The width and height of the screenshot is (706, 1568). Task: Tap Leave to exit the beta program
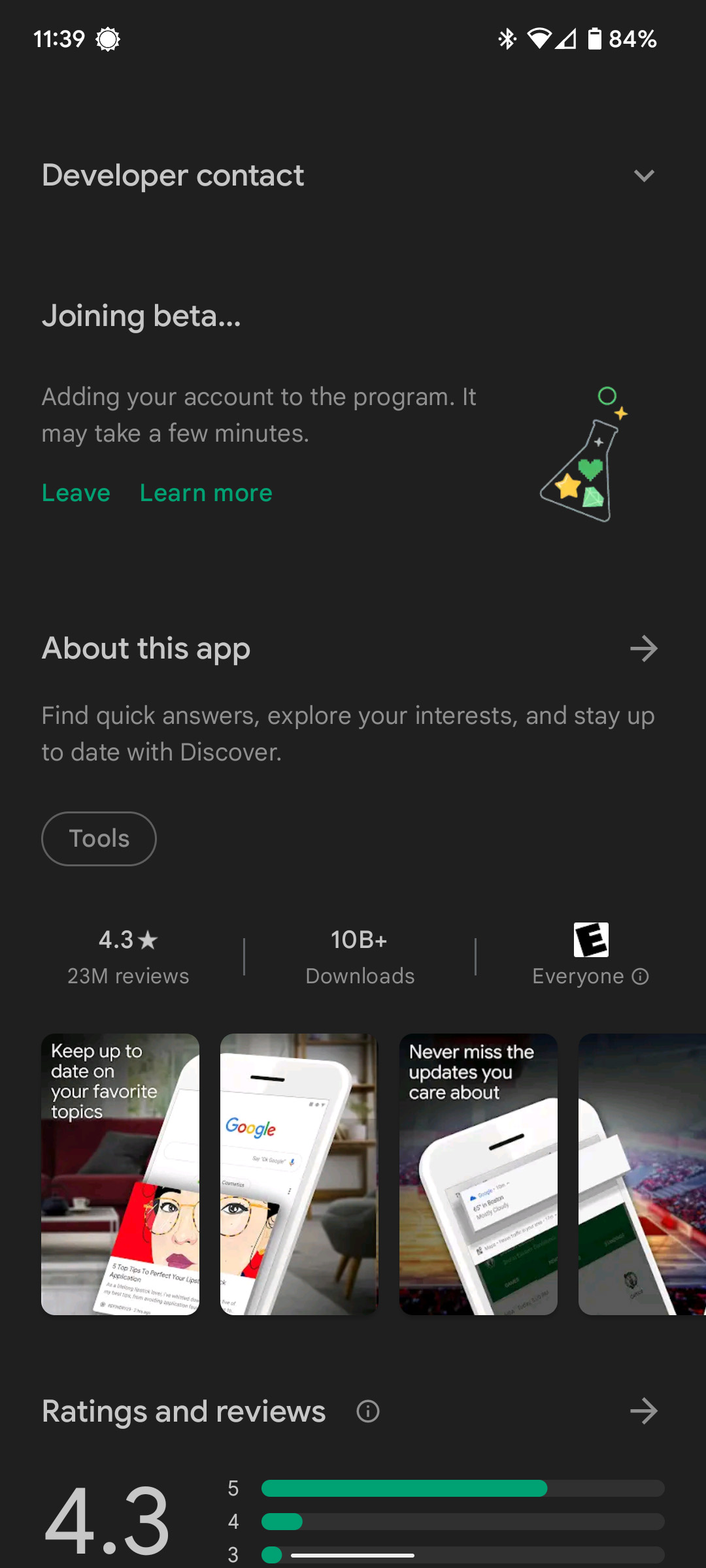click(x=76, y=493)
